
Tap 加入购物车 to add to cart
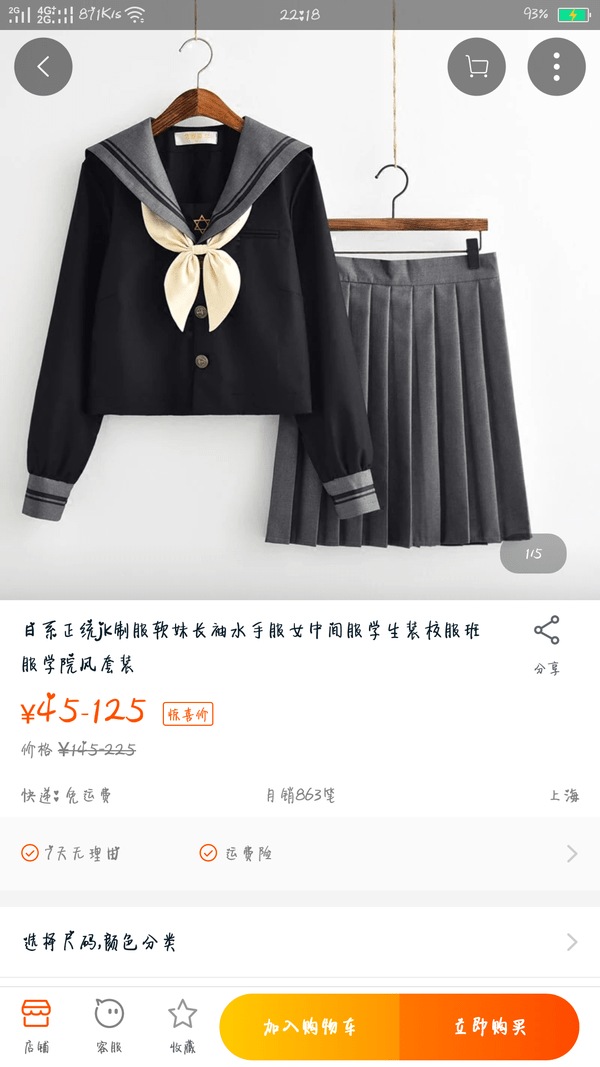point(310,1027)
